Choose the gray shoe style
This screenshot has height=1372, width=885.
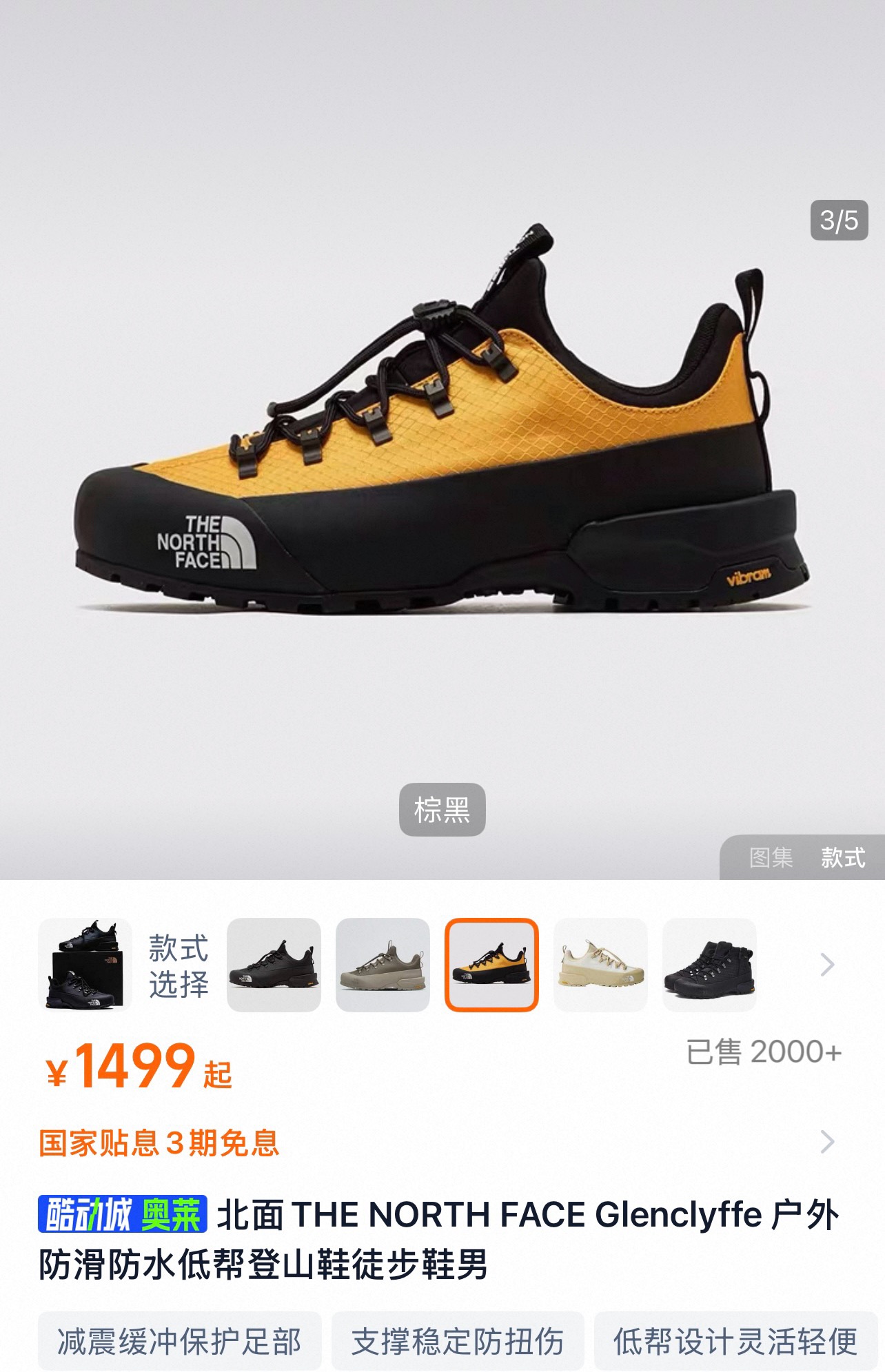tap(383, 965)
